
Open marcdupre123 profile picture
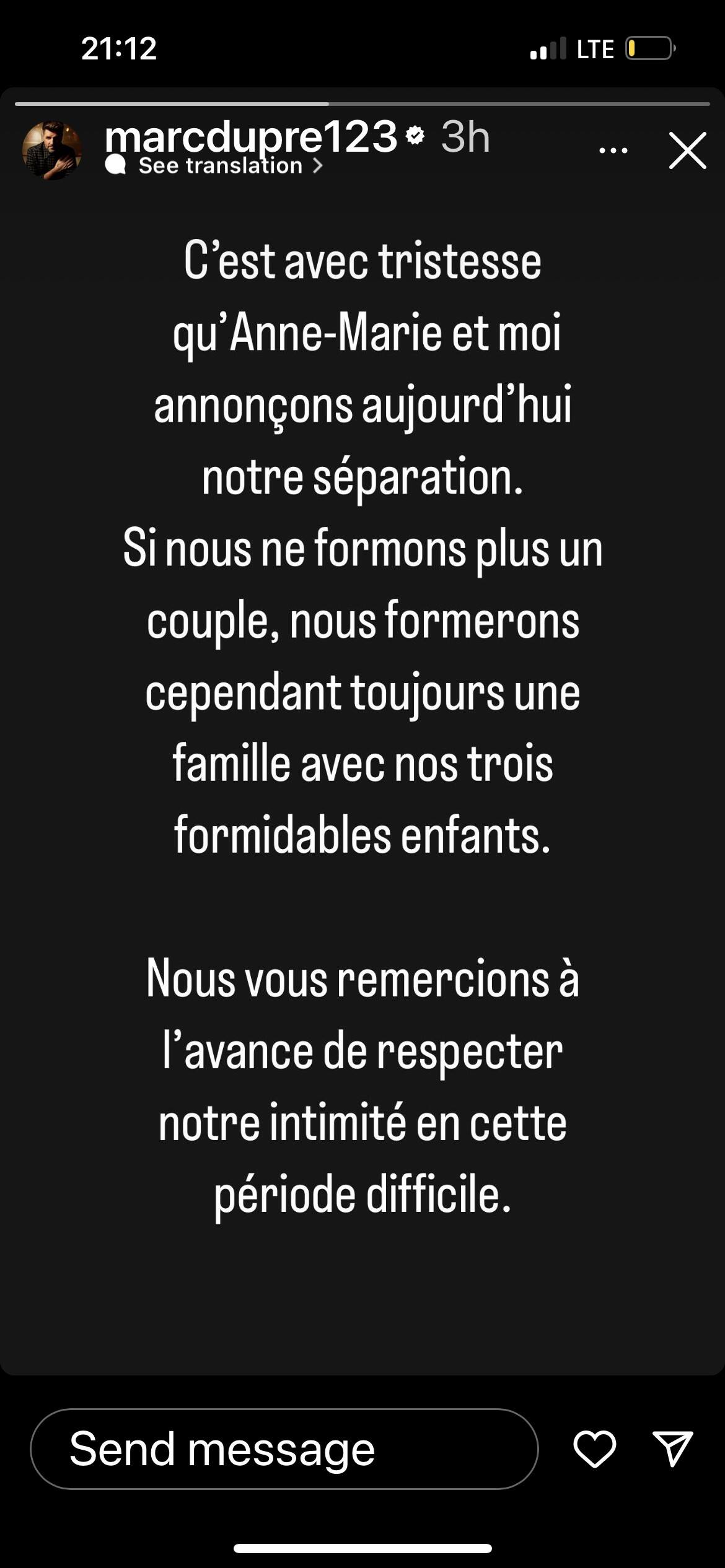(x=52, y=150)
